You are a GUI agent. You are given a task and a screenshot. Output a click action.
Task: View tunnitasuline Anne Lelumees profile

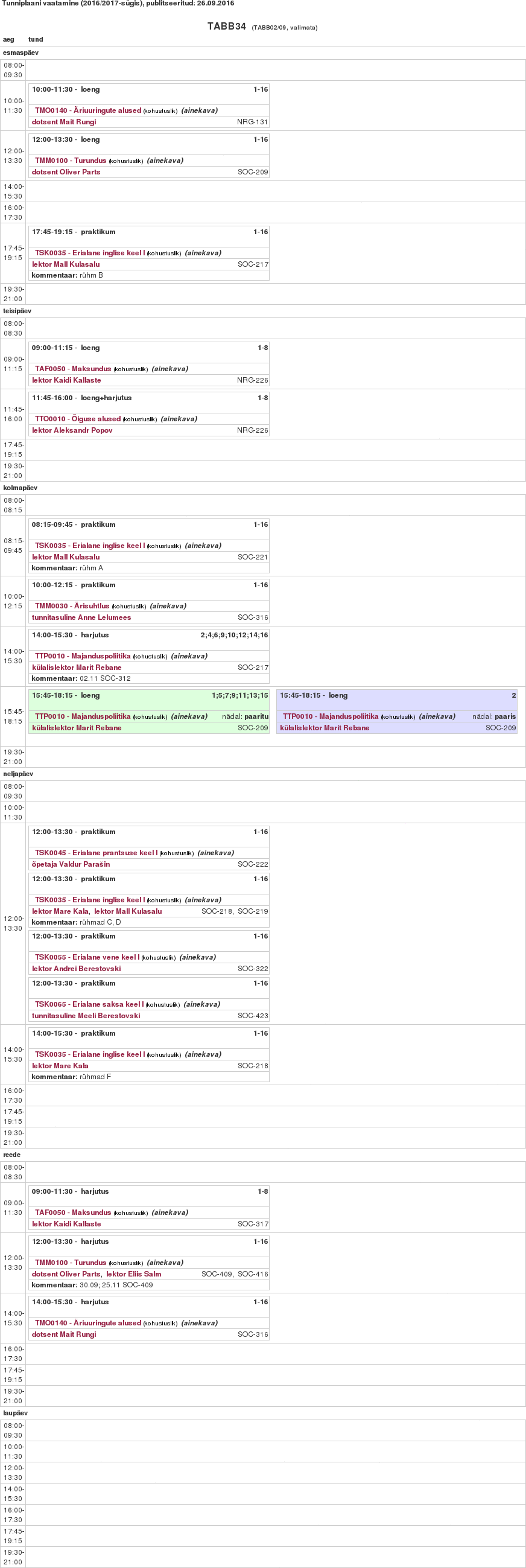coord(81,617)
